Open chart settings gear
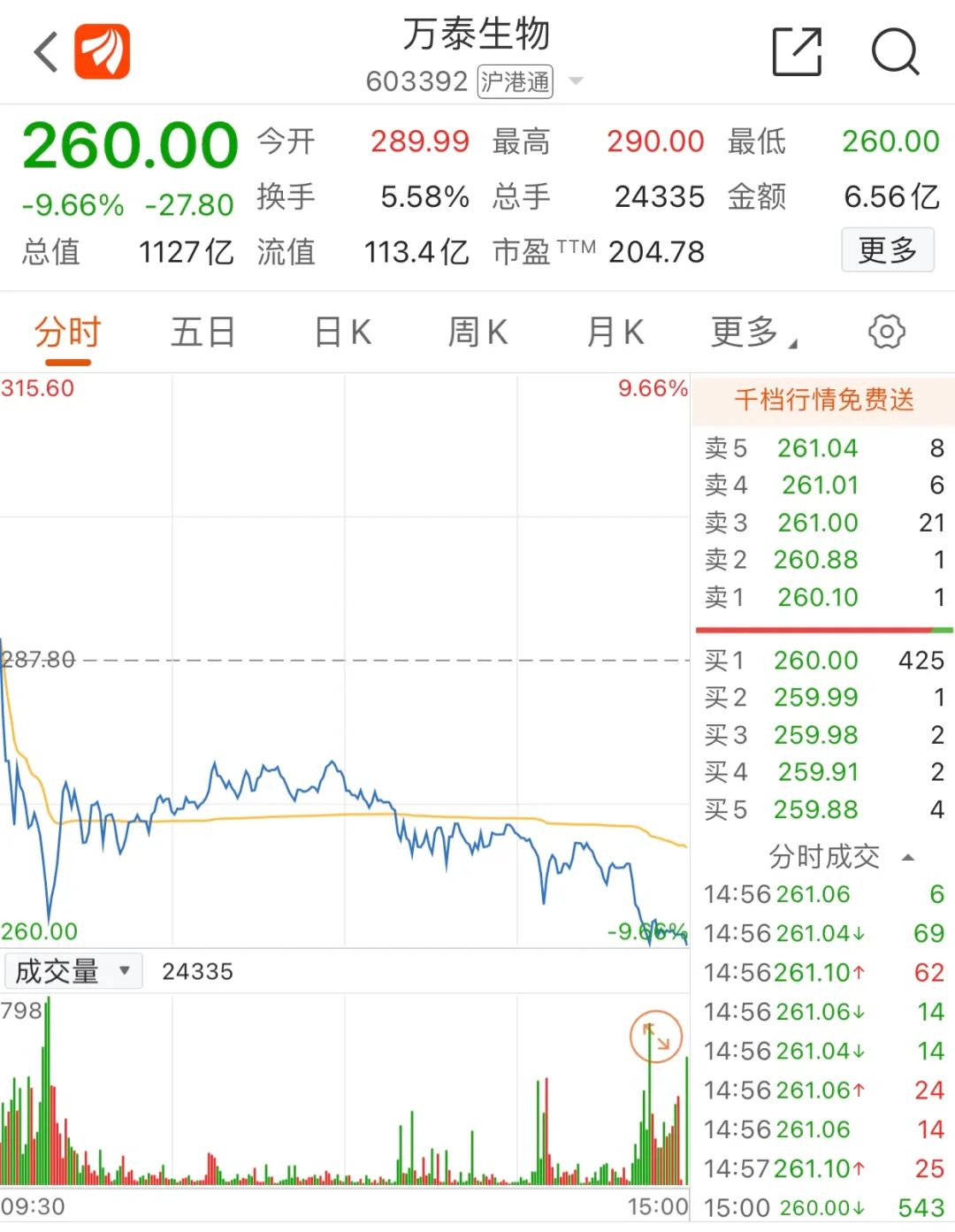This screenshot has height=1232, width=955. click(886, 333)
